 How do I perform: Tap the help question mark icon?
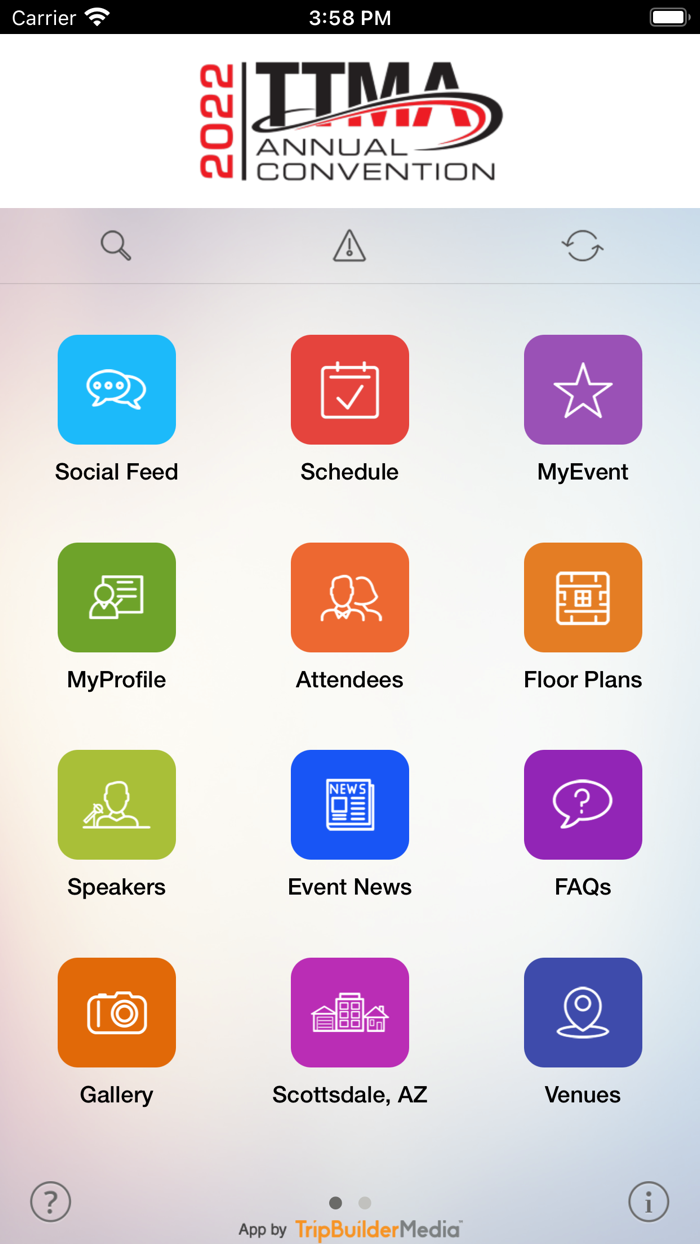click(50, 1202)
